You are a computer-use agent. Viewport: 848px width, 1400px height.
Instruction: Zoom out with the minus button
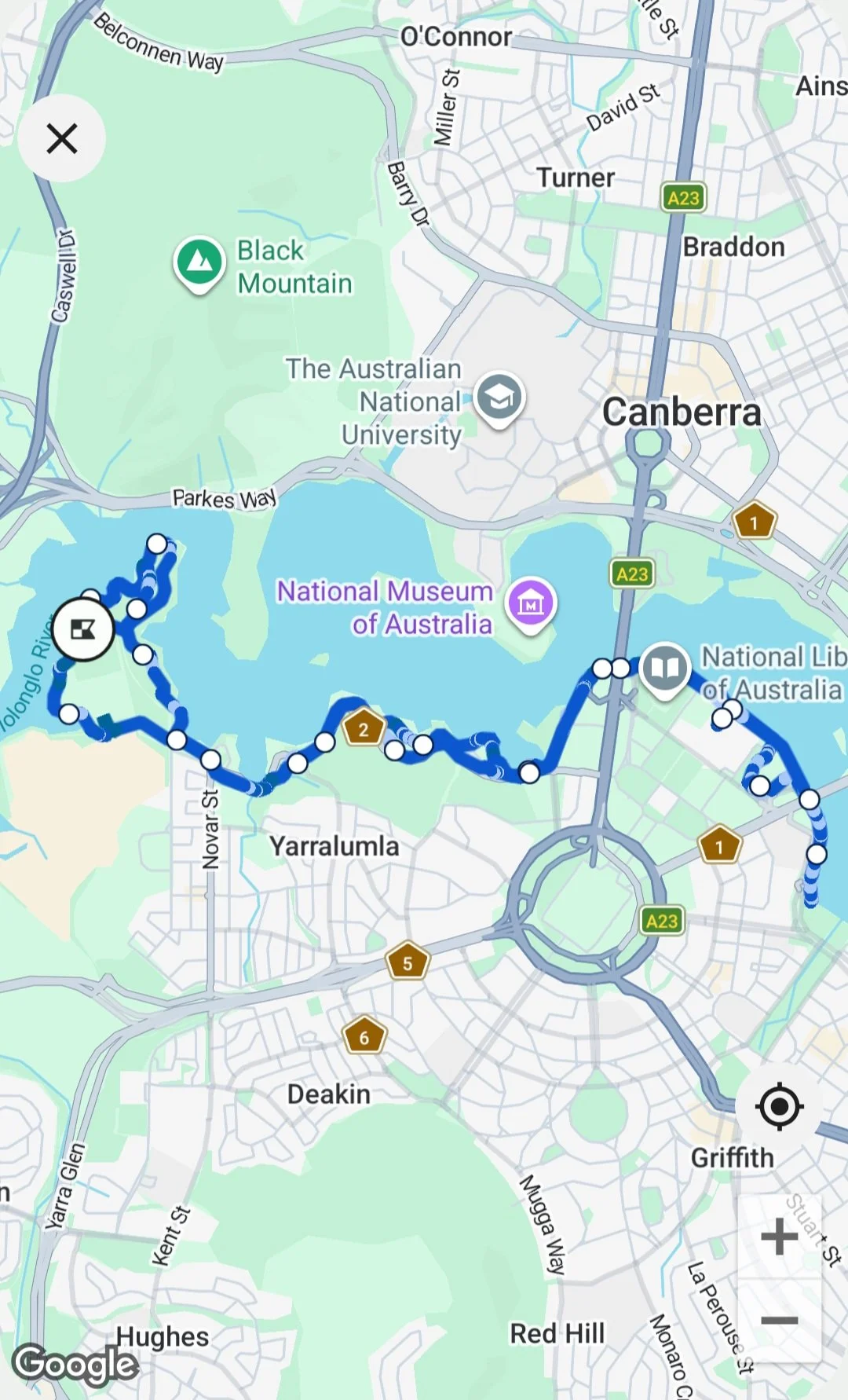point(779,1320)
